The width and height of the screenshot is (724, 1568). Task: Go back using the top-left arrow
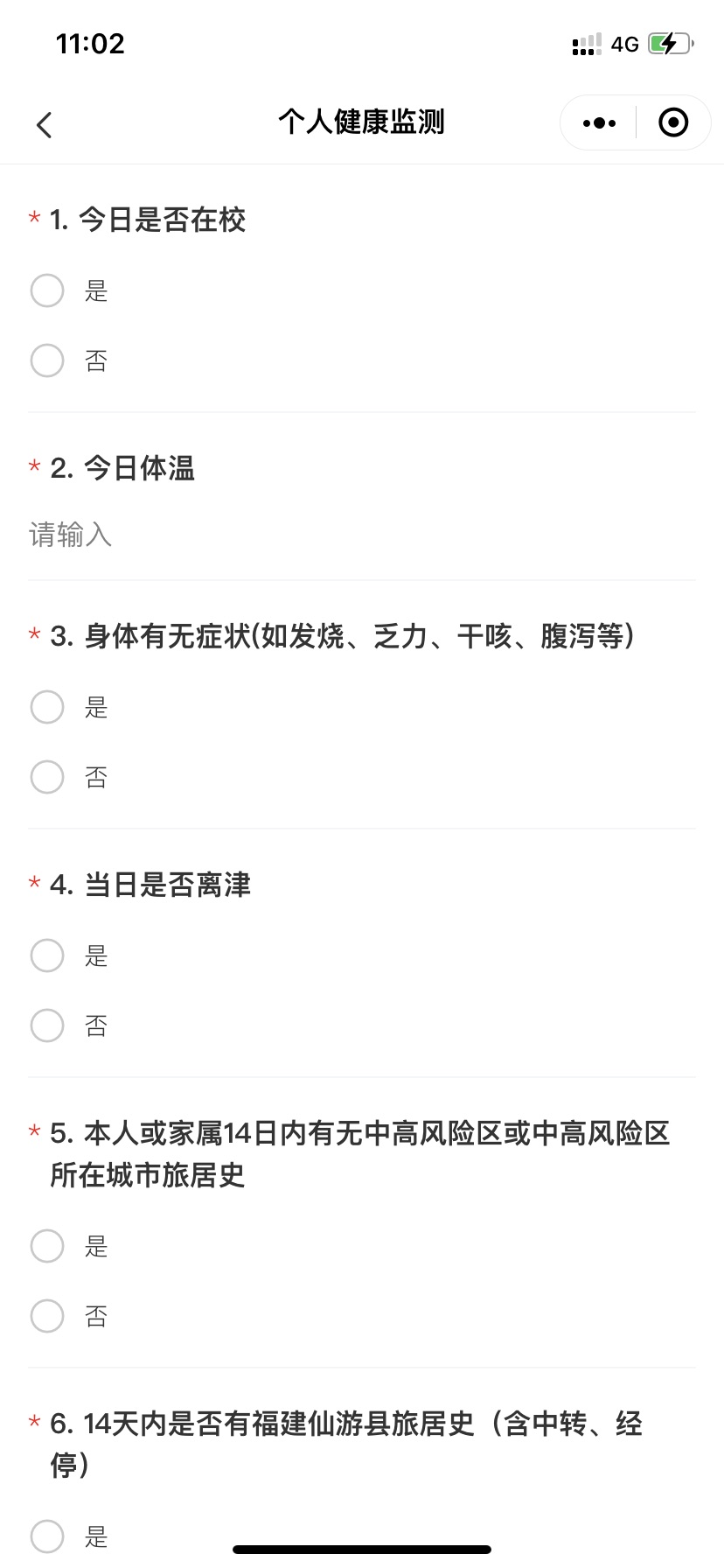[x=45, y=125]
